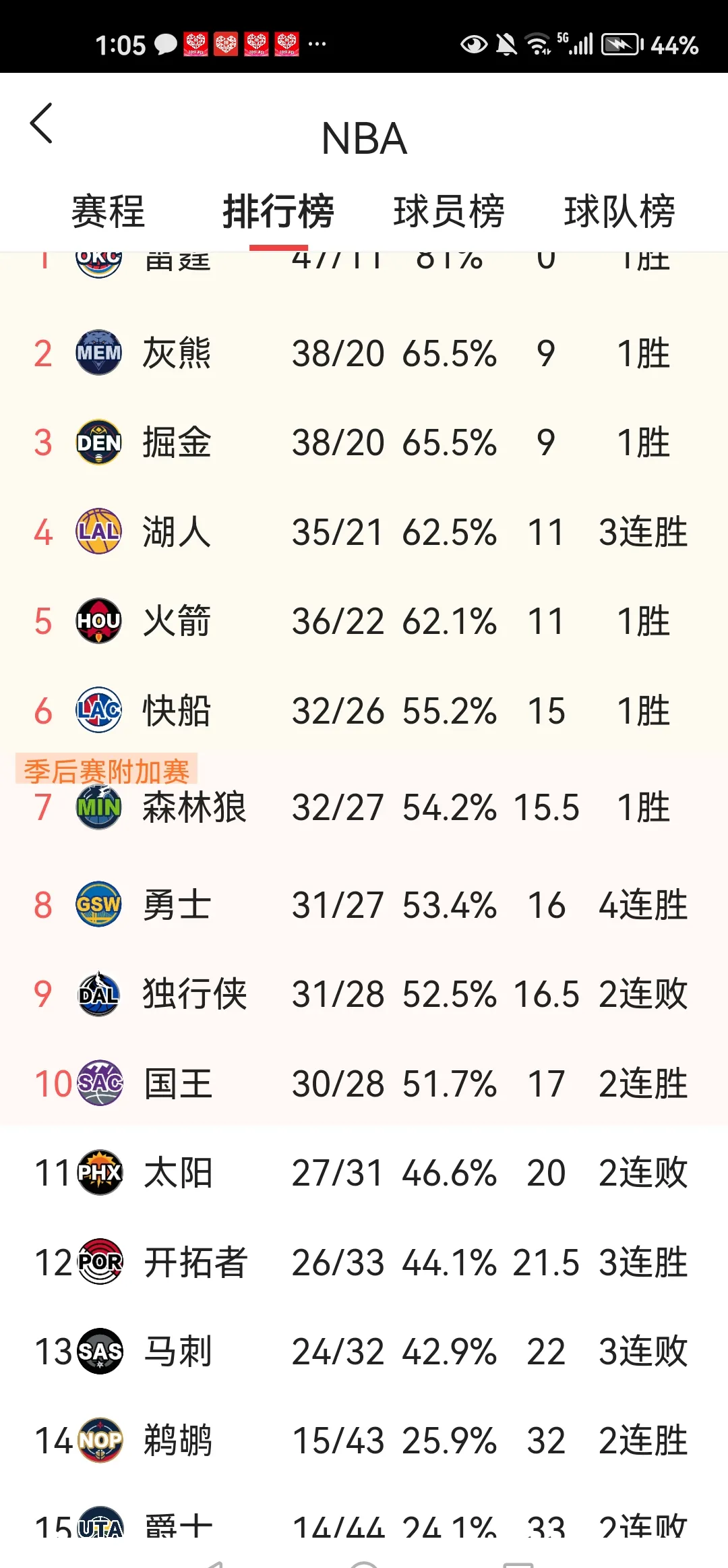Go back using the top-left arrow
Screen dimensions: 728x1568
(x=42, y=123)
